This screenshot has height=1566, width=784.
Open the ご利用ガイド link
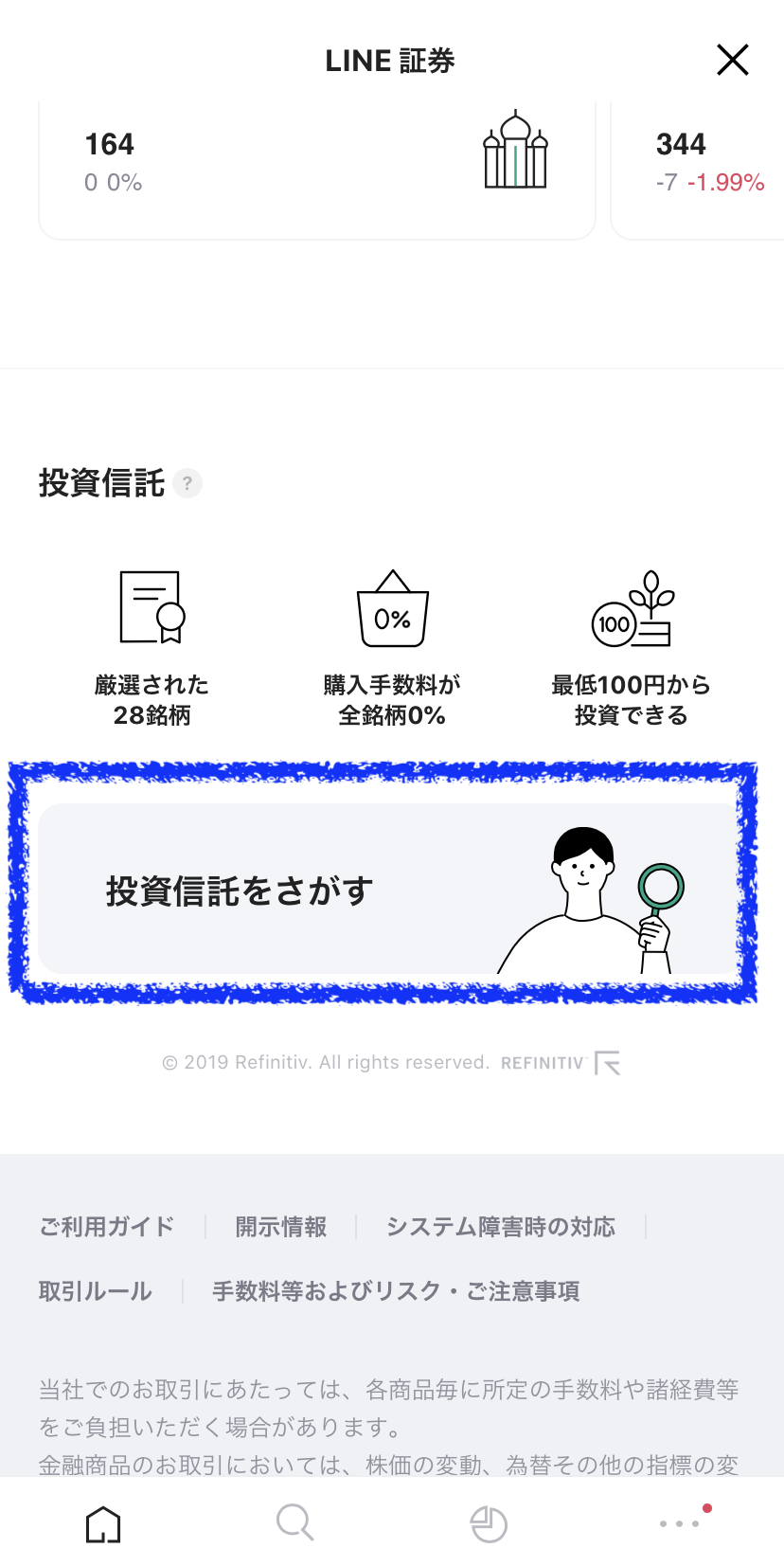107,1227
